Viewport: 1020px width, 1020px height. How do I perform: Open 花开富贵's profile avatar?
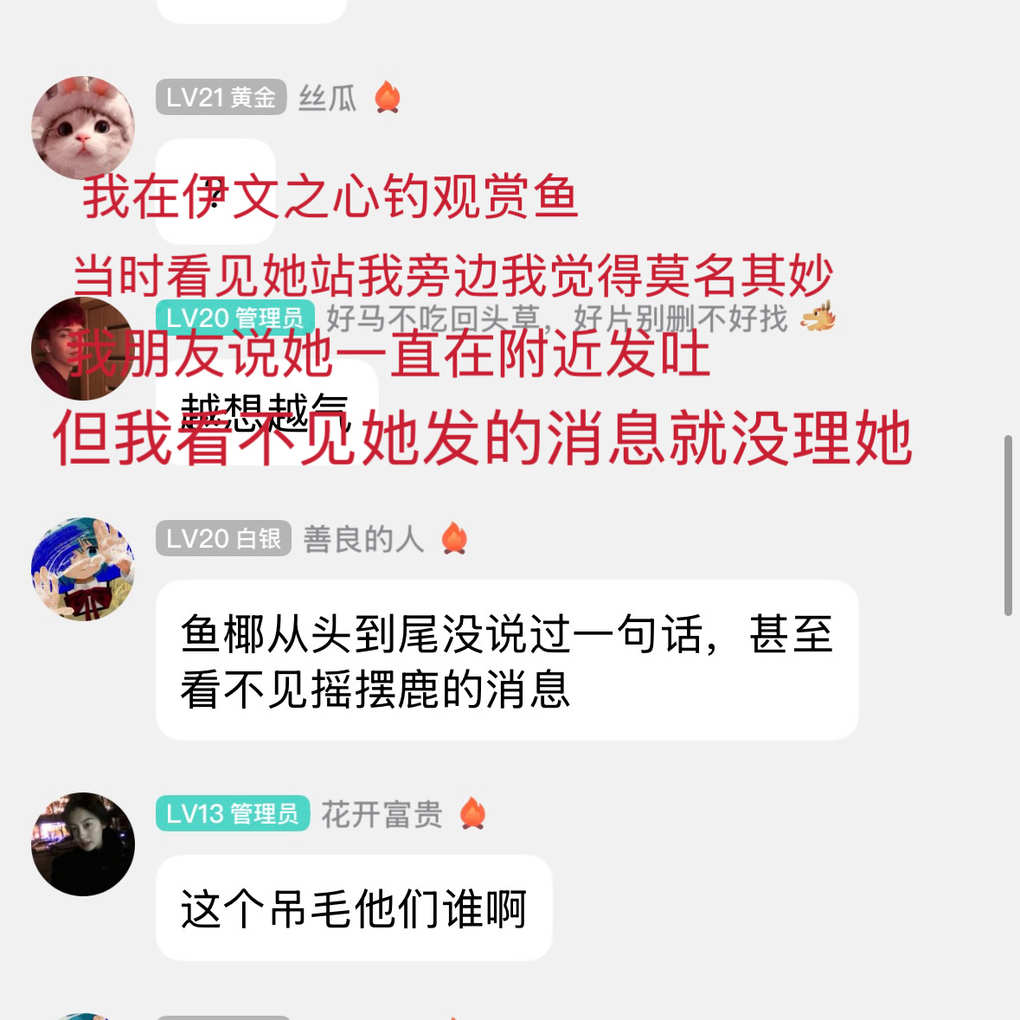(x=82, y=843)
